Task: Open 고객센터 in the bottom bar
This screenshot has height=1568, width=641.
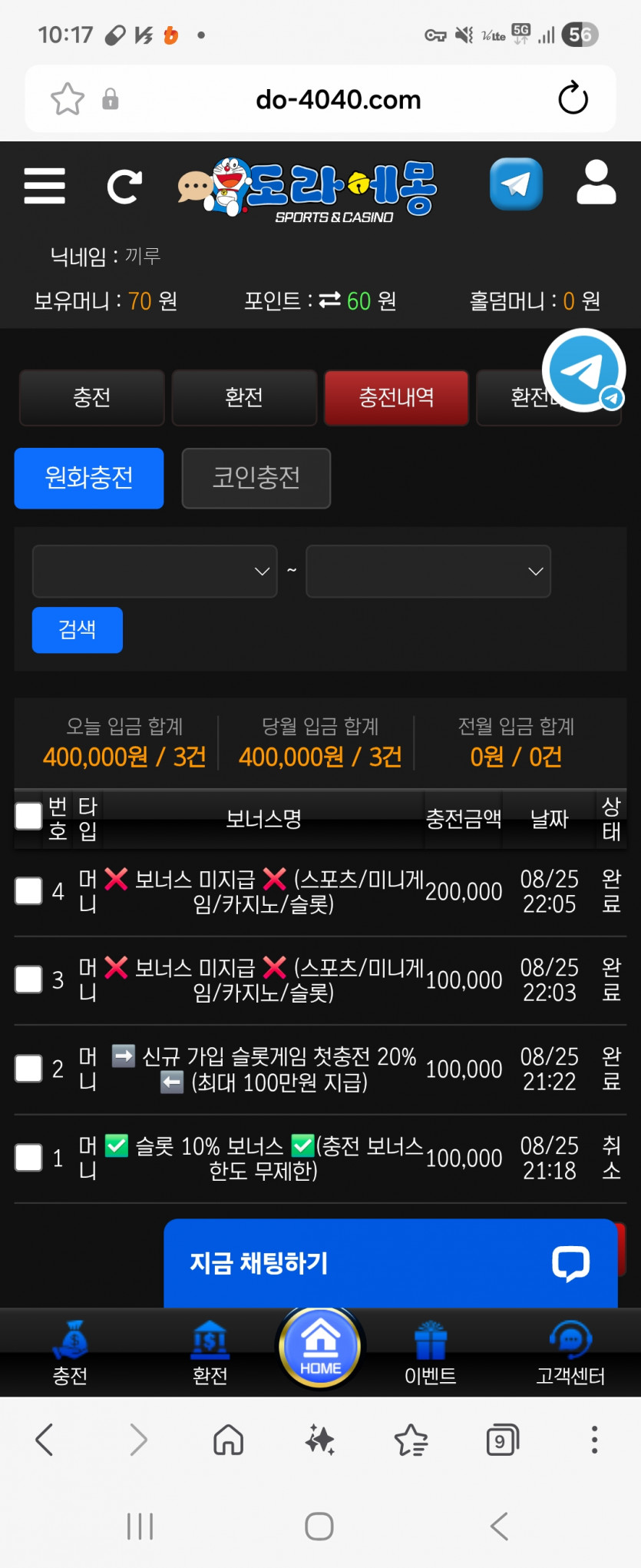Action: click(x=570, y=1354)
